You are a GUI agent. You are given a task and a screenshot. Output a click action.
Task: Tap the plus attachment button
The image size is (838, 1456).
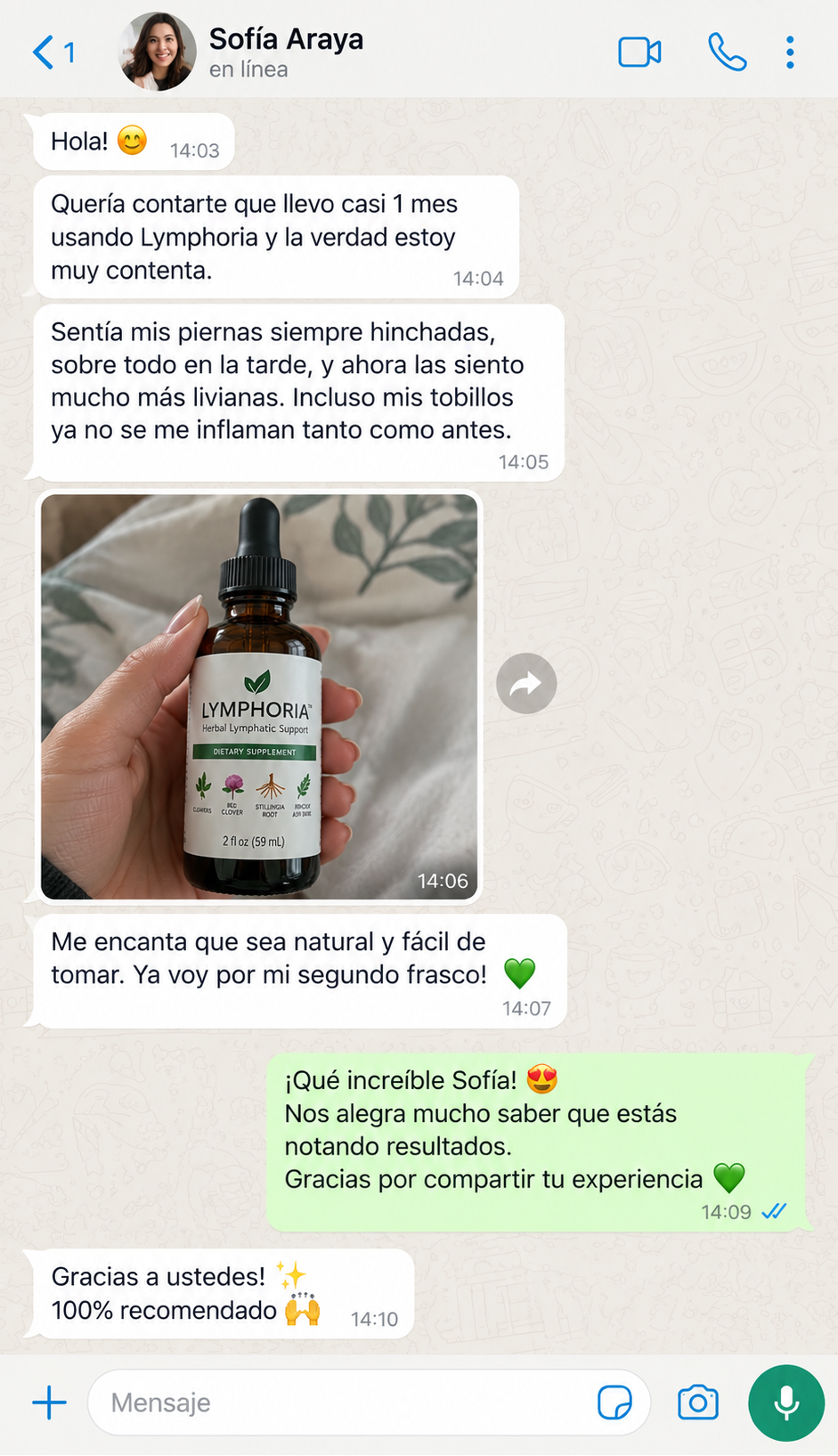[50, 1403]
